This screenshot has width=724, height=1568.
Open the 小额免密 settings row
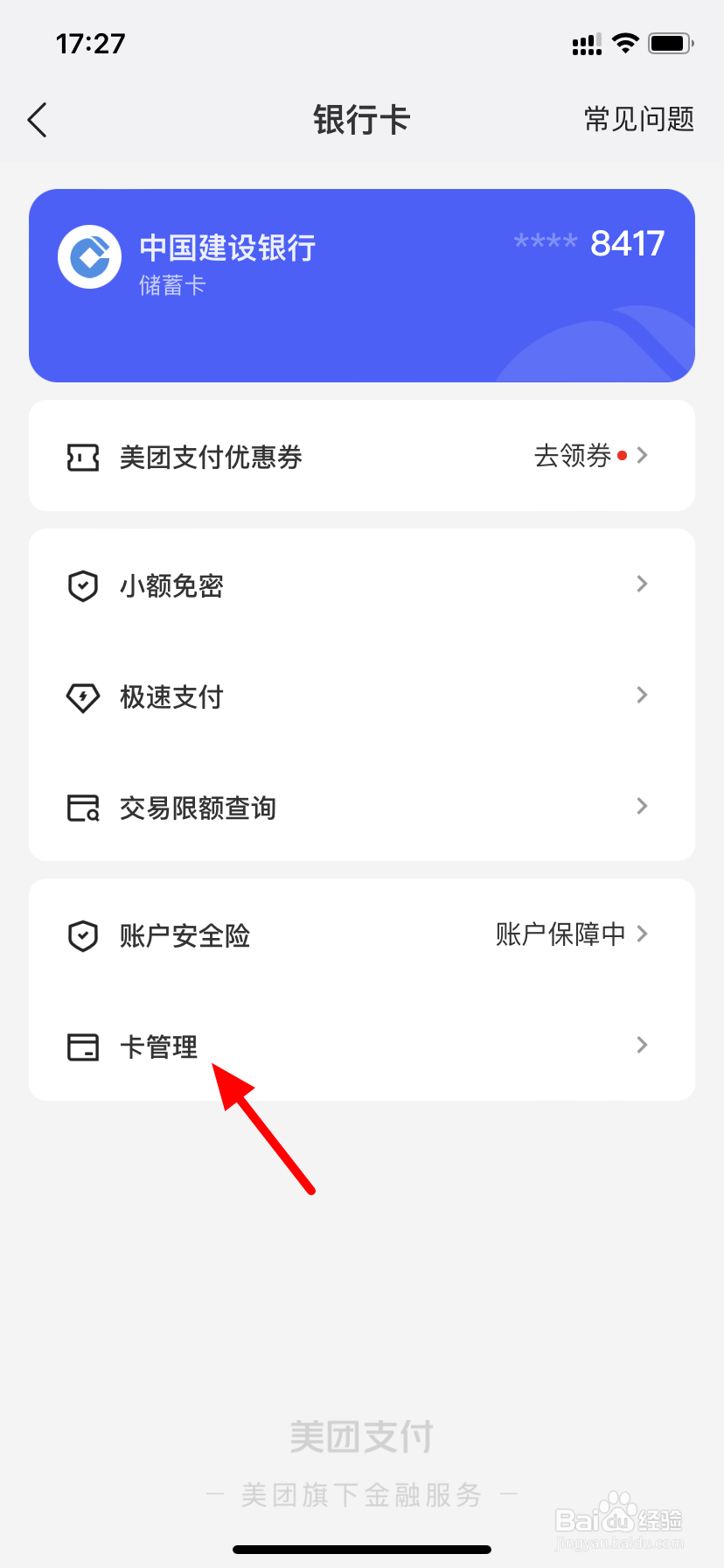tap(362, 585)
